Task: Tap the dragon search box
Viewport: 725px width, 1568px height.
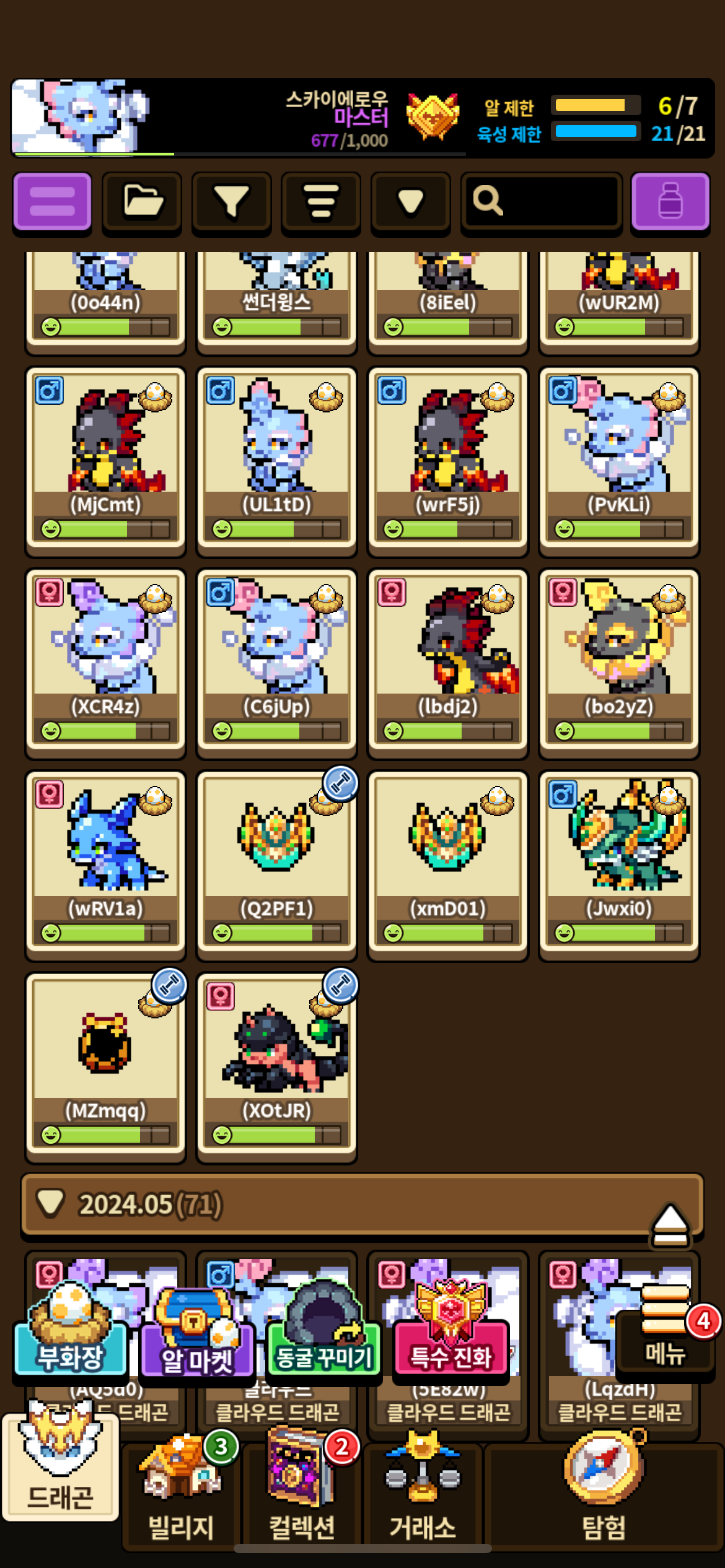Action: 542,203
